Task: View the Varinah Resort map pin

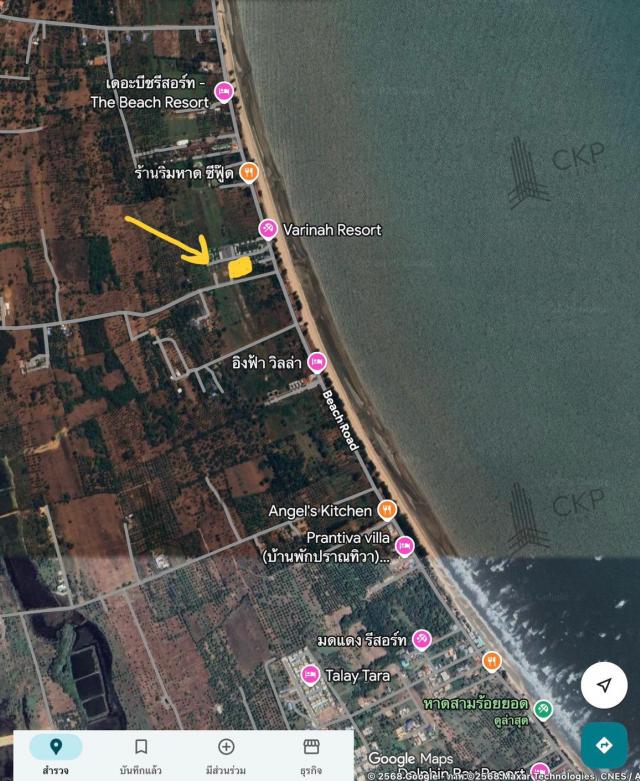Action: pyautogui.click(x=268, y=229)
